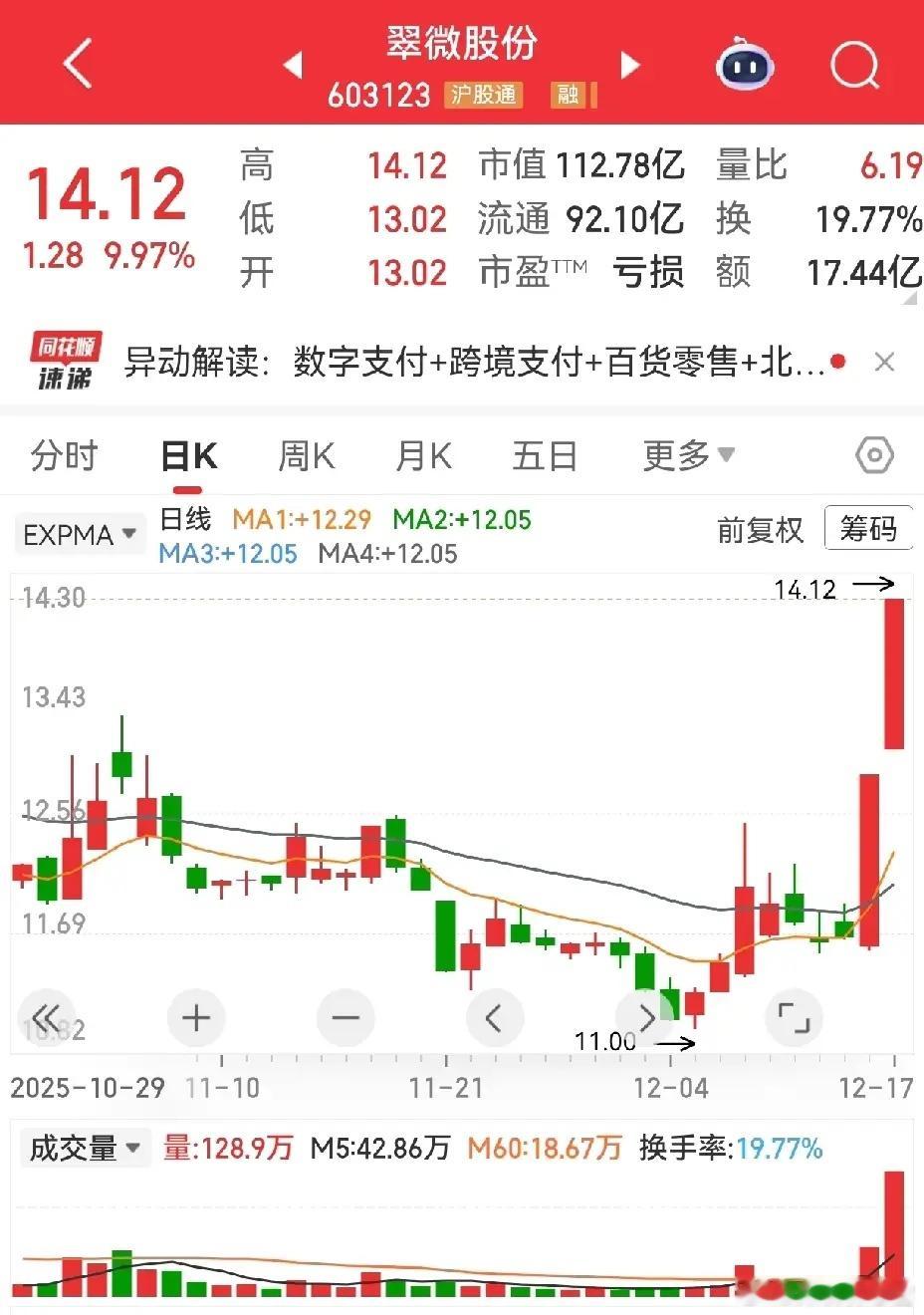924x1315 pixels.
Task: Expand the 更多 chart period dropdown
Action: 688,455
